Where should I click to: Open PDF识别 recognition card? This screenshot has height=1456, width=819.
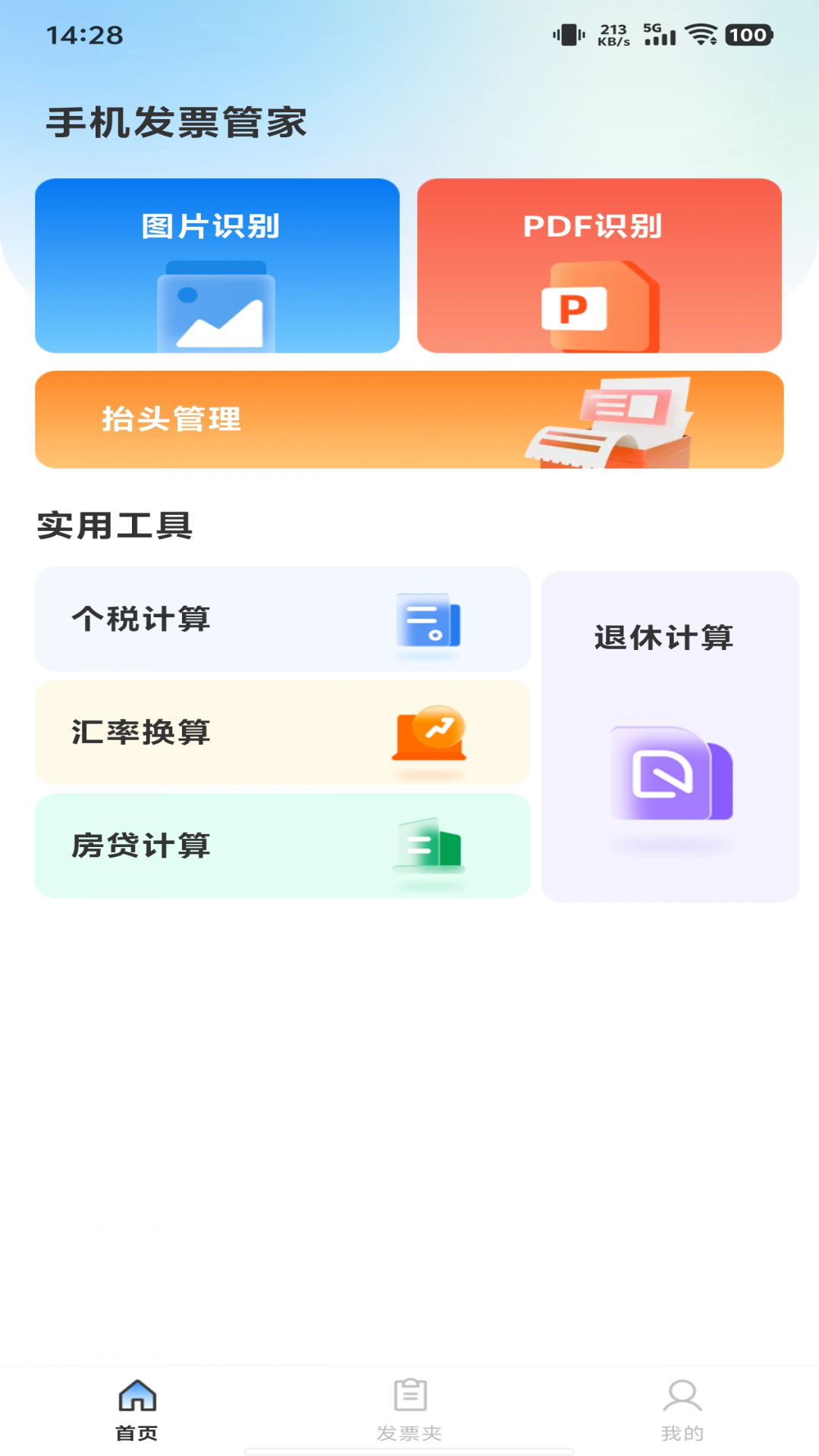click(599, 265)
